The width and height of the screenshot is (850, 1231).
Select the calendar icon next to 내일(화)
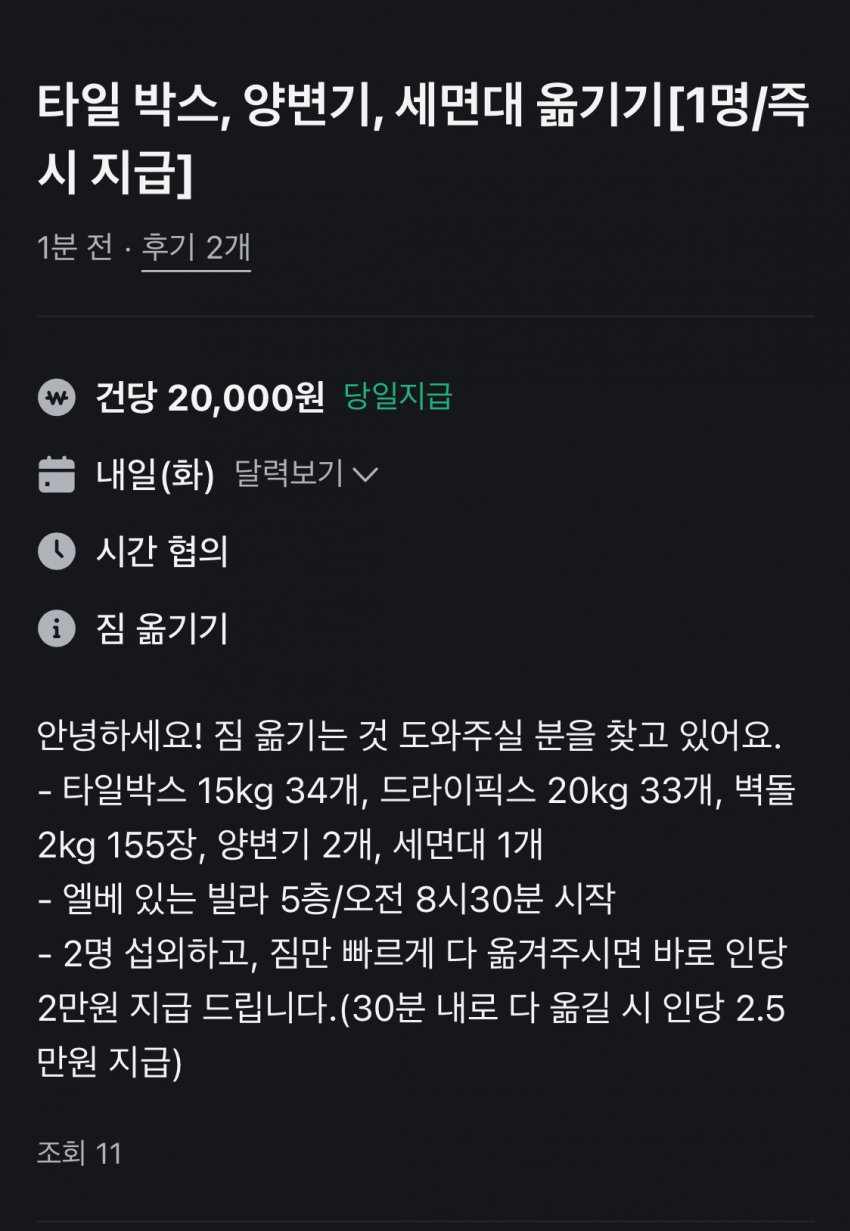coord(57,477)
